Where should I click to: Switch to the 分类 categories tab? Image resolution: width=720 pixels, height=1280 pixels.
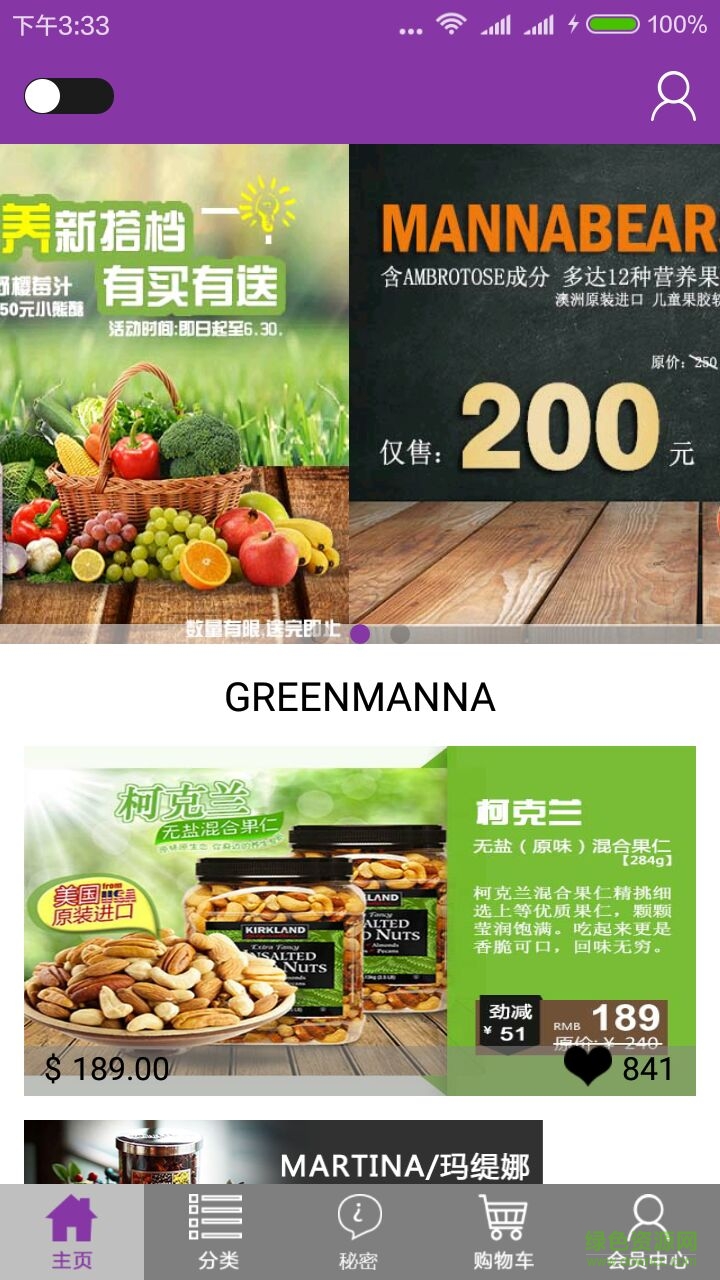pos(216,1232)
